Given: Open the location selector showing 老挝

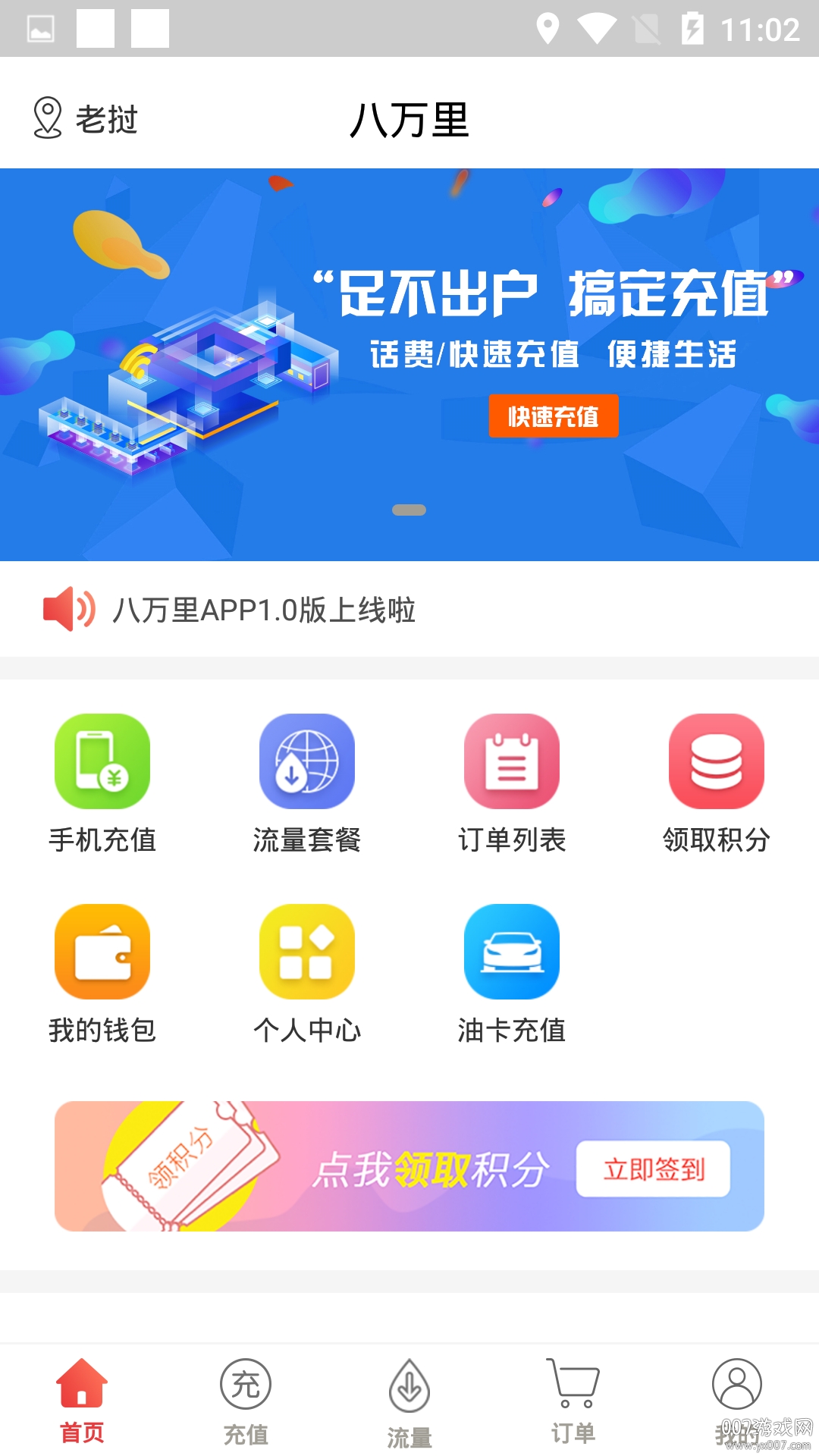Looking at the screenshot, I should (x=85, y=119).
